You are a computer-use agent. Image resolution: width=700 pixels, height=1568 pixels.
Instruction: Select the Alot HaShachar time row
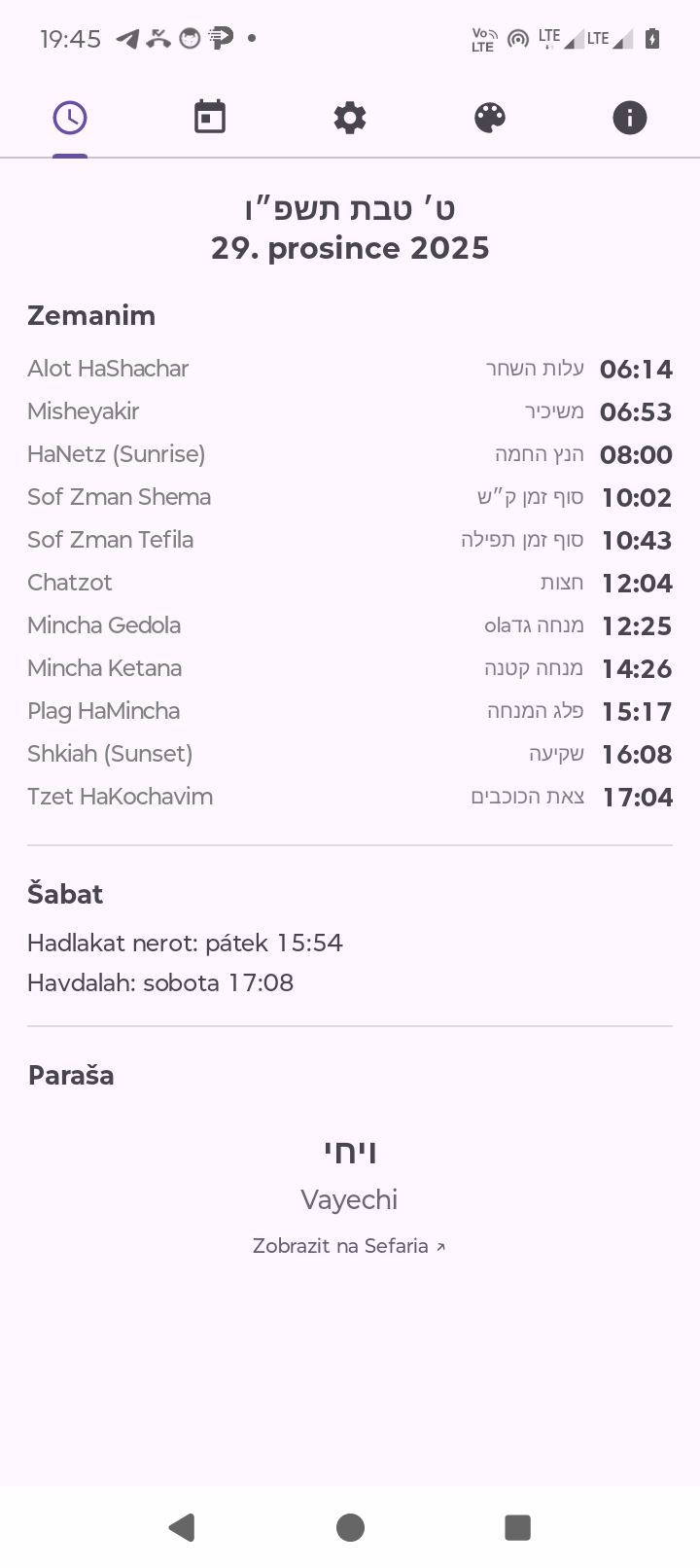[350, 369]
